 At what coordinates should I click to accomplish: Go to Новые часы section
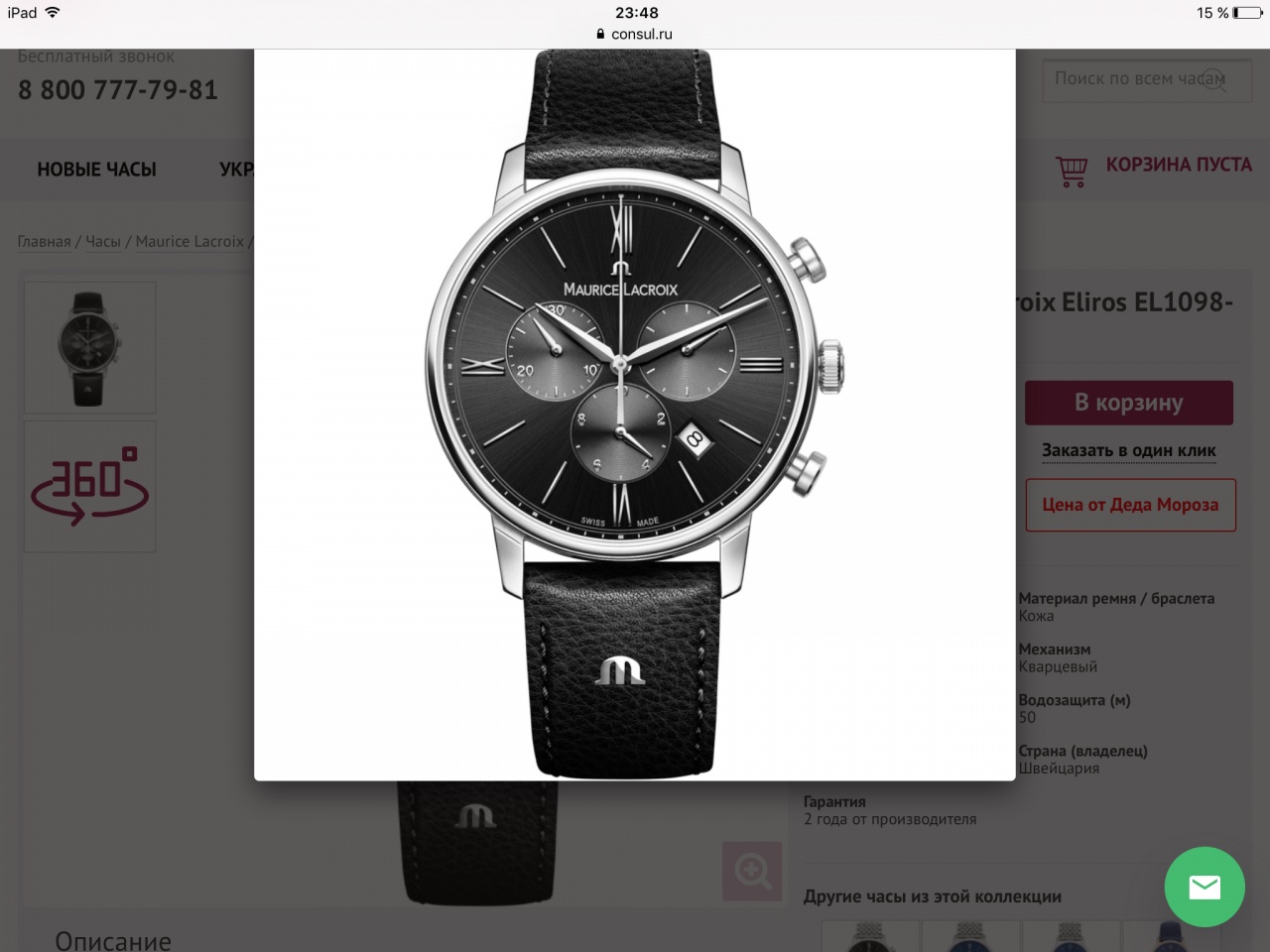click(96, 170)
